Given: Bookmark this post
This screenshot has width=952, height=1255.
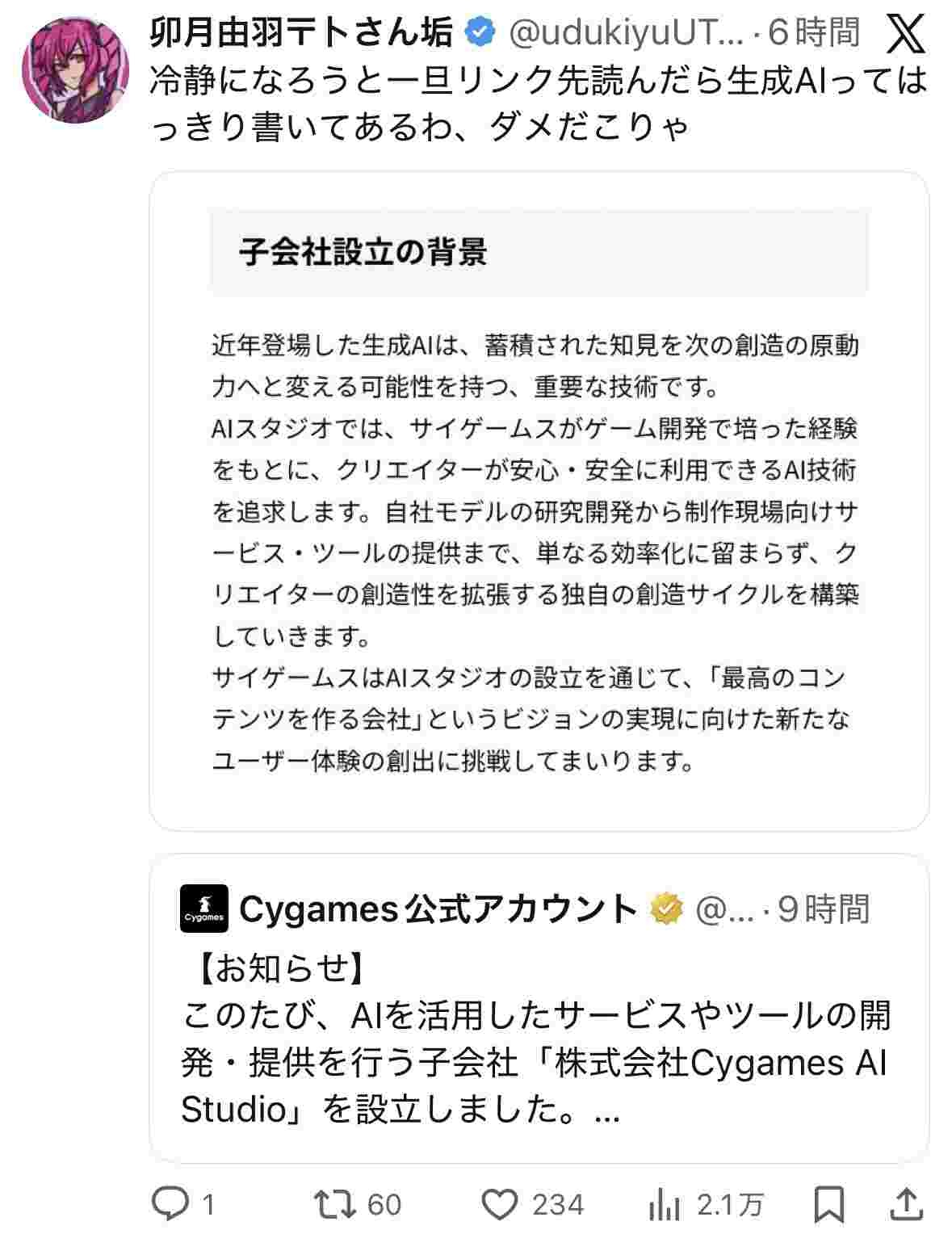Looking at the screenshot, I should point(828,1205).
